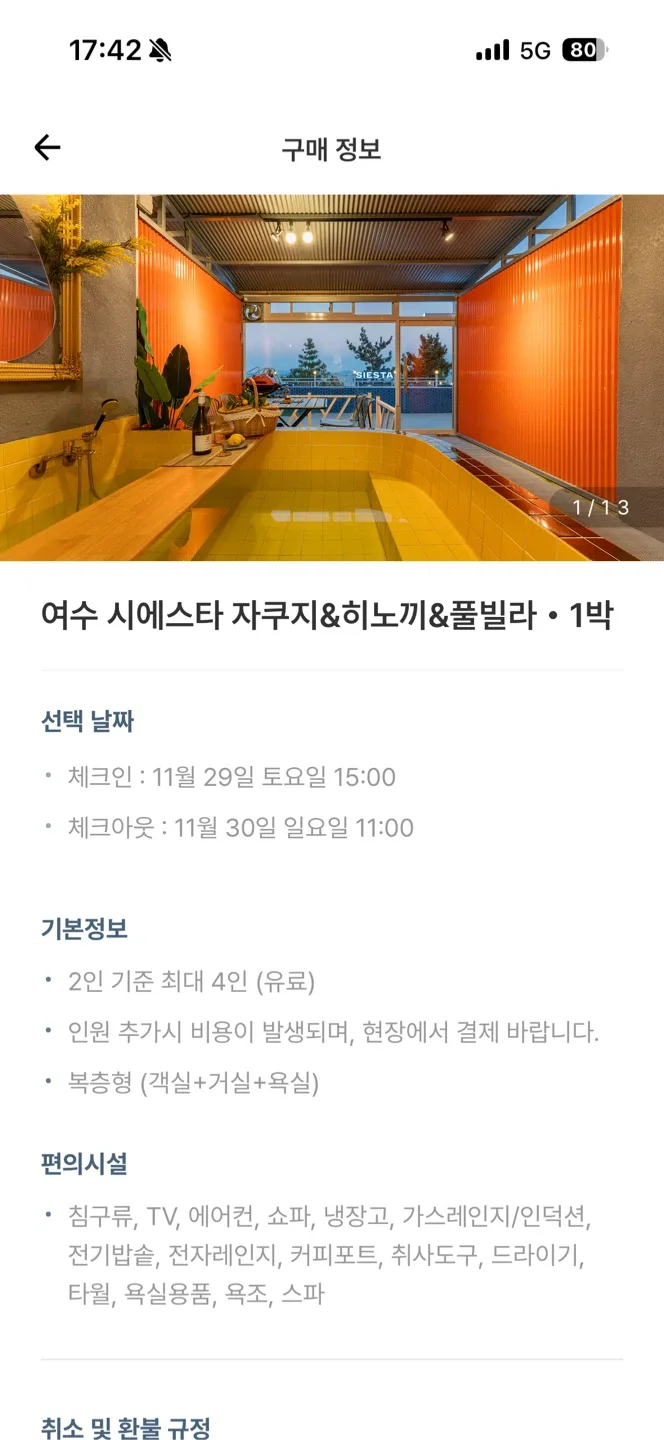
Task: Open the 여수 시에스타 photo gallery
Action: pos(332,378)
